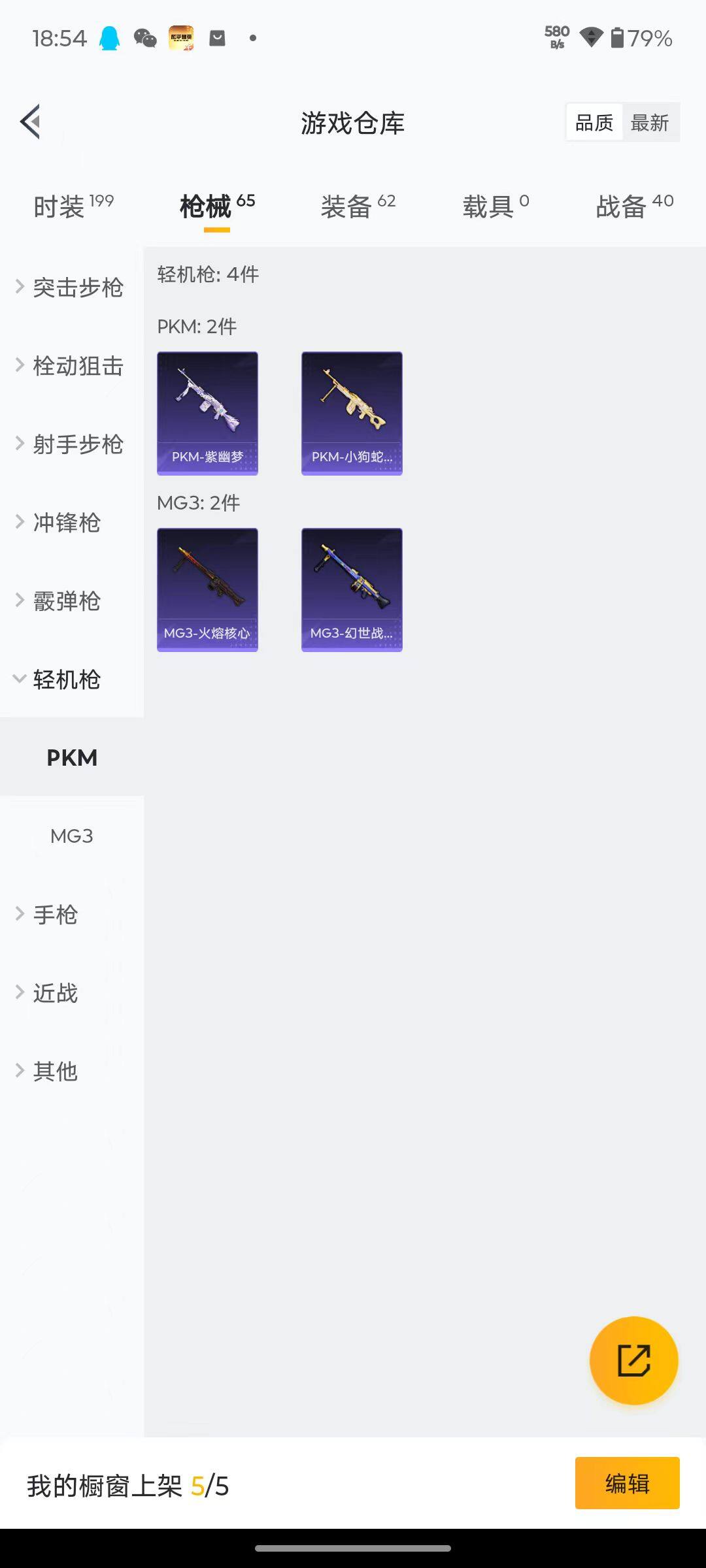Expand the 其他 category
This screenshot has height=1568, width=706.
(x=56, y=1071)
